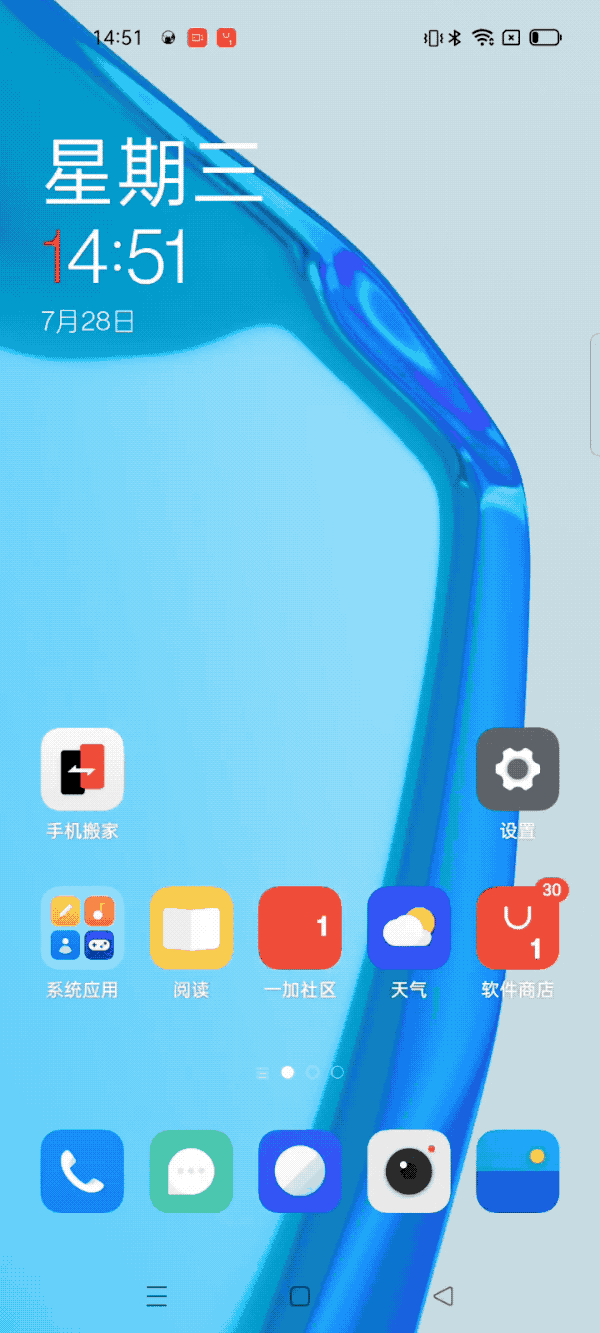Screen dimensions: 600x1333
Task: Open the 一加社区 community app
Action: point(300,928)
